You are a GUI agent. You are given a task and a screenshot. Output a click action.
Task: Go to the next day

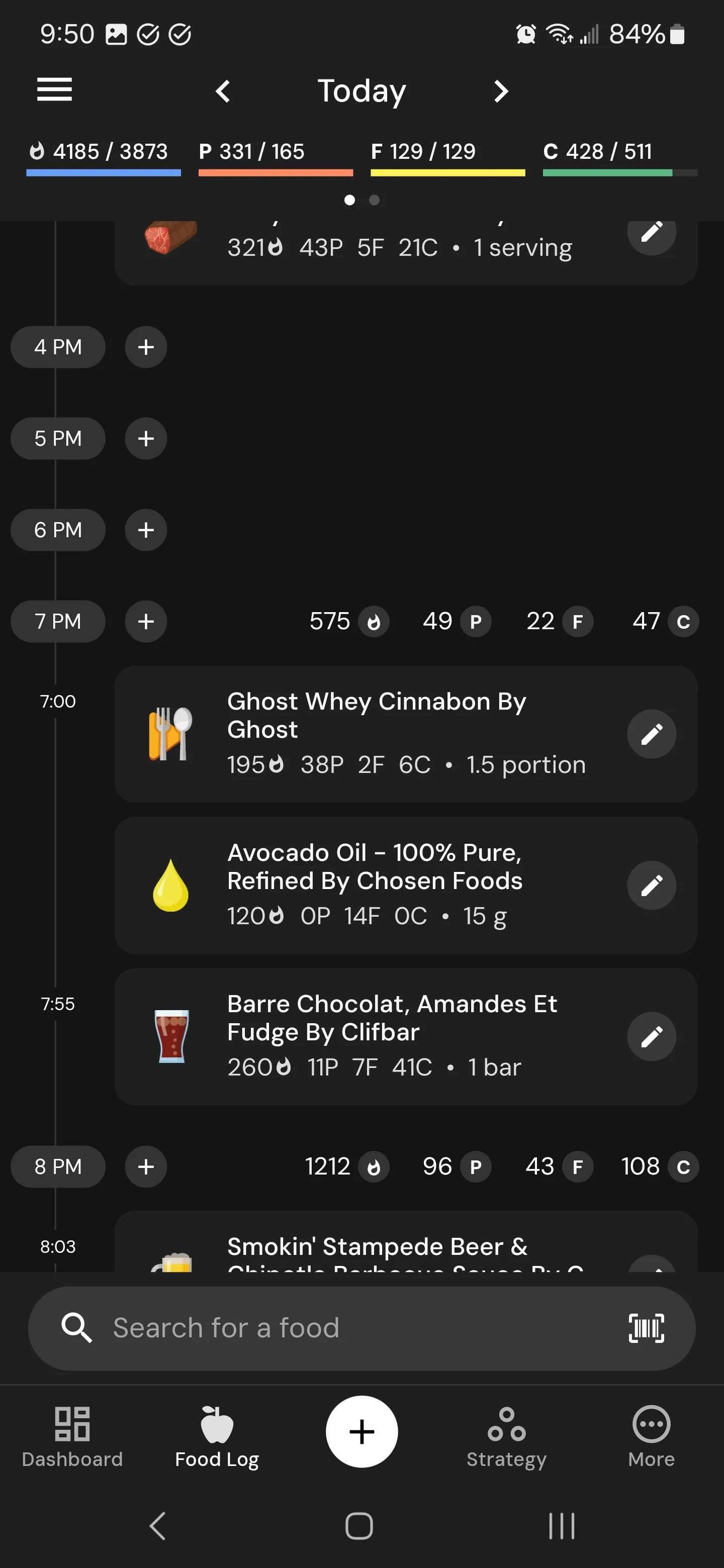pyautogui.click(x=501, y=91)
